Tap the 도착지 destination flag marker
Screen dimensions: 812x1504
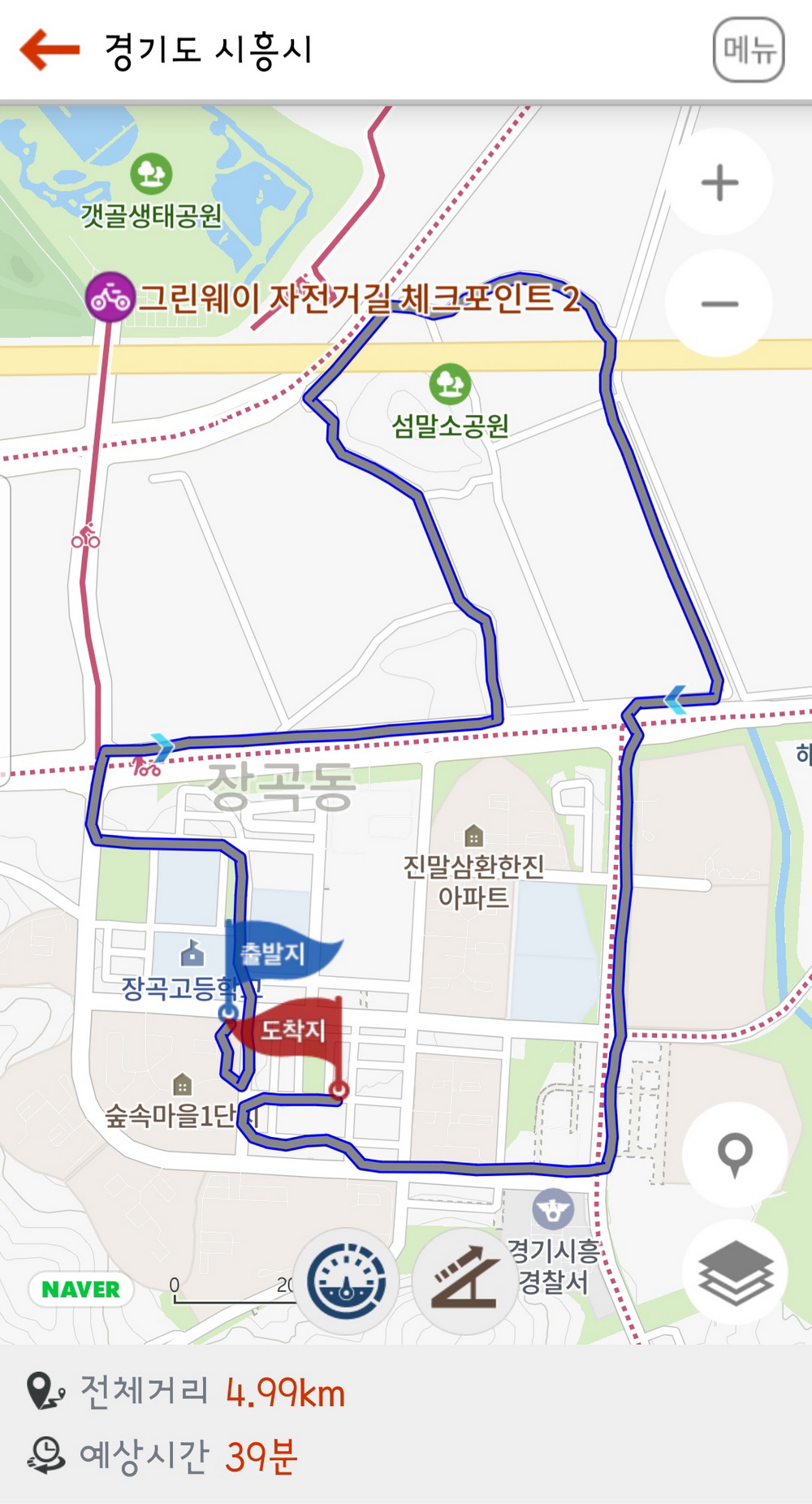tap(292, 1030)
